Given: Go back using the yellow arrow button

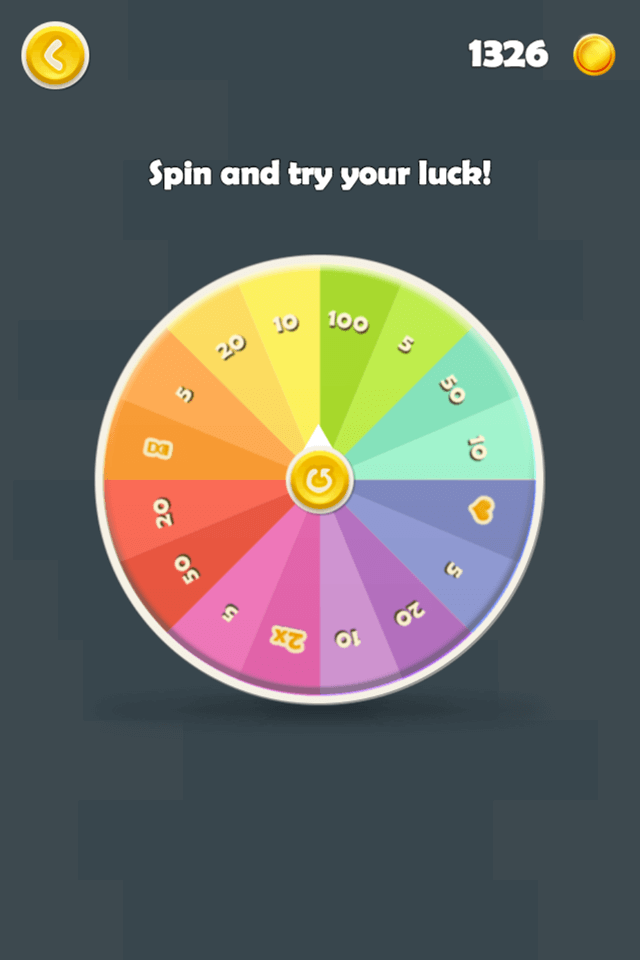Looking at the screenshot, I should [55, 56].
